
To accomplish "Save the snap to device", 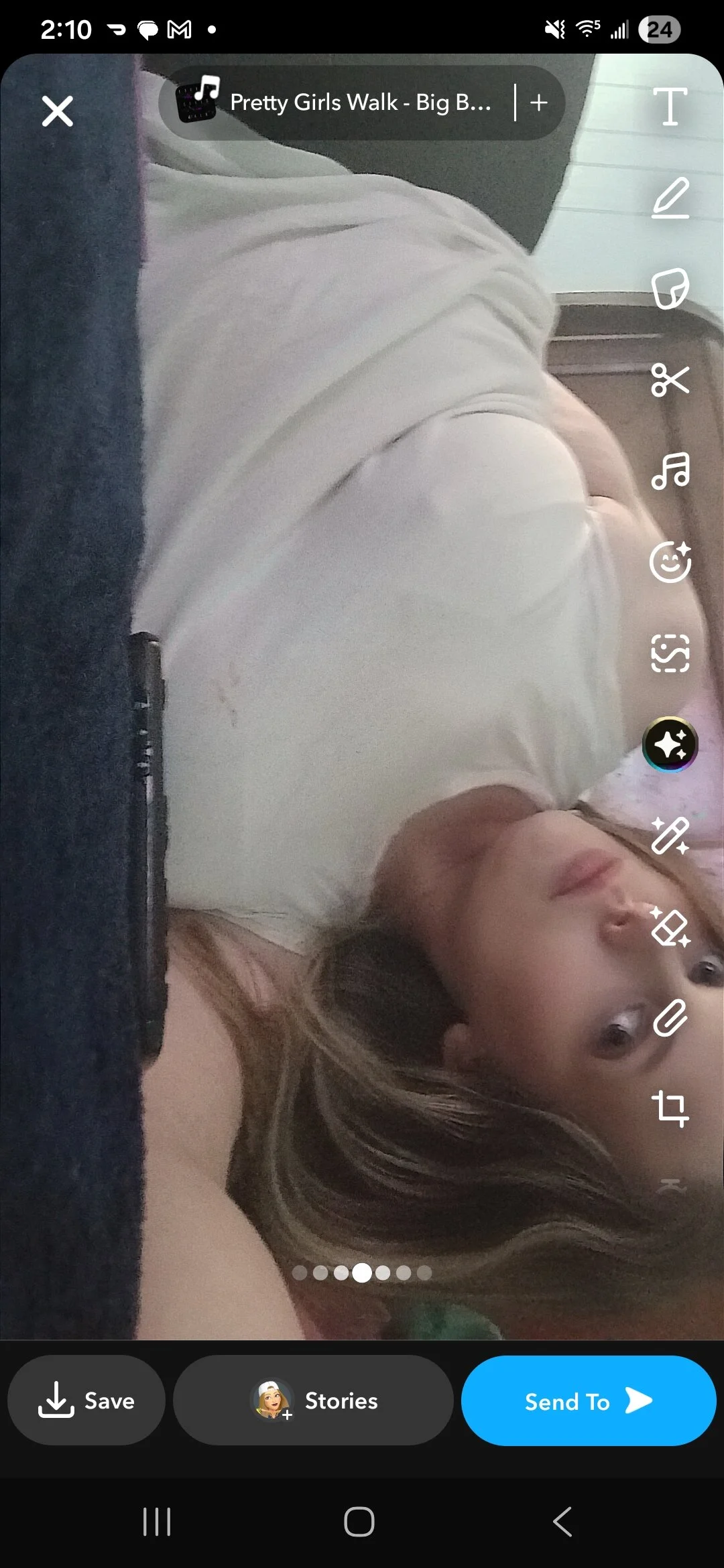I will (x=86, y=1400).
